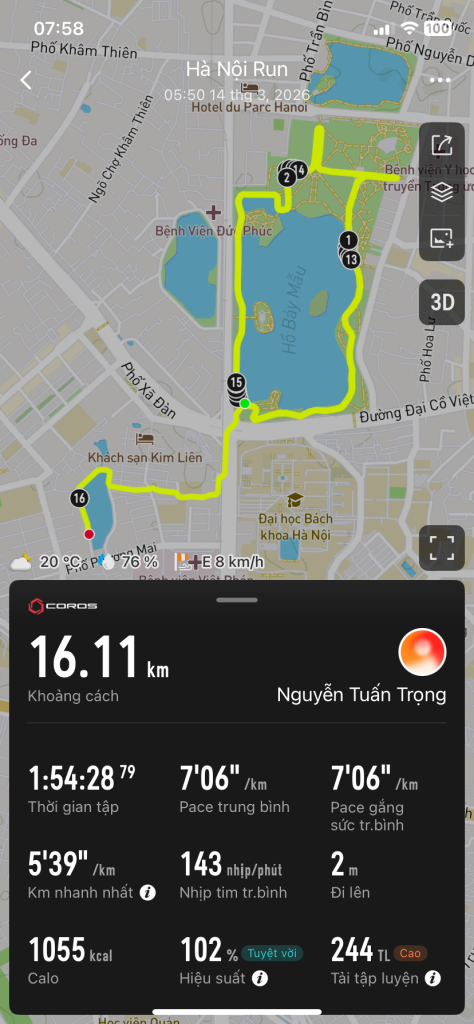The image size is (474, 1024).
Task: Show info about Hiệu suất
Action: (260, 978)
